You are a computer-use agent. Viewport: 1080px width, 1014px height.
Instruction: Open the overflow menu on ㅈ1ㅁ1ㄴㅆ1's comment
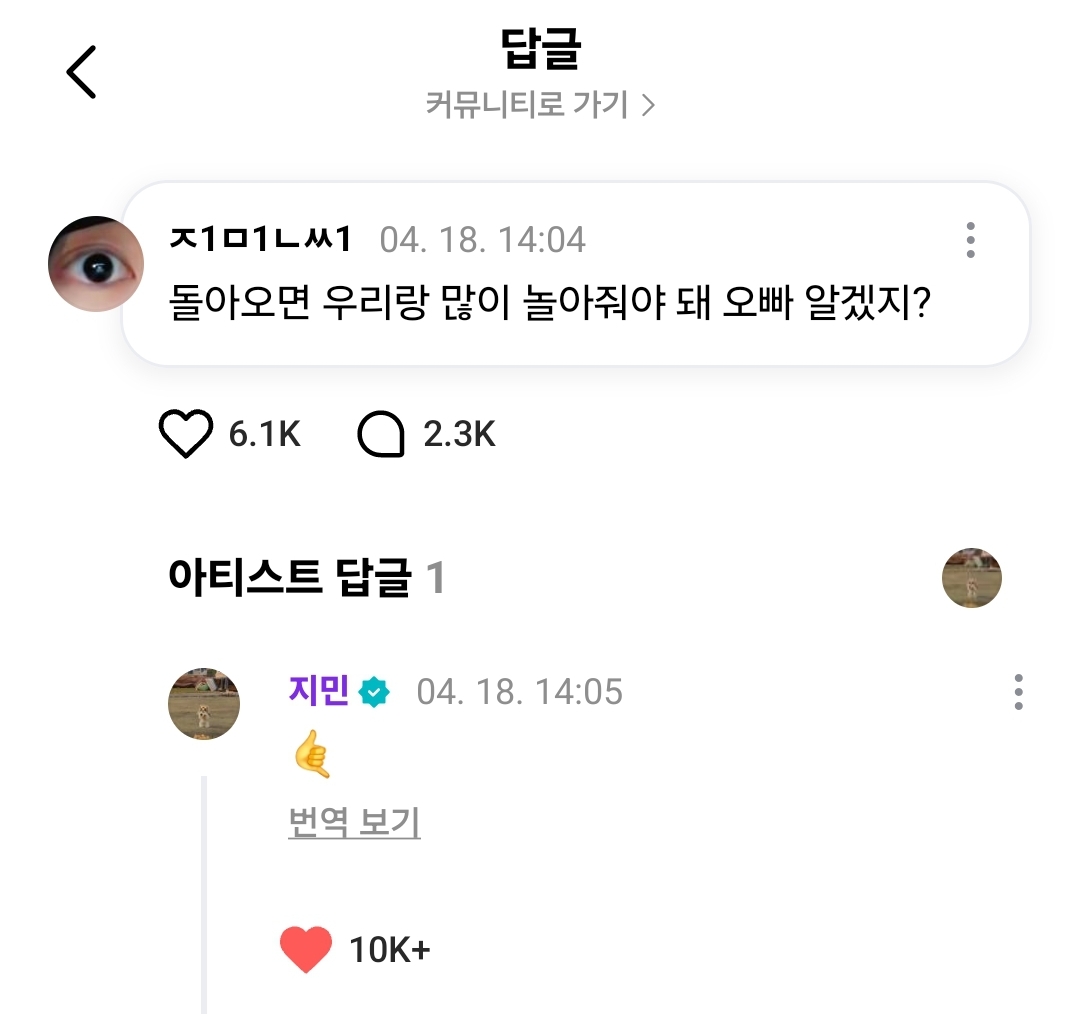click(x=970, y=240)
